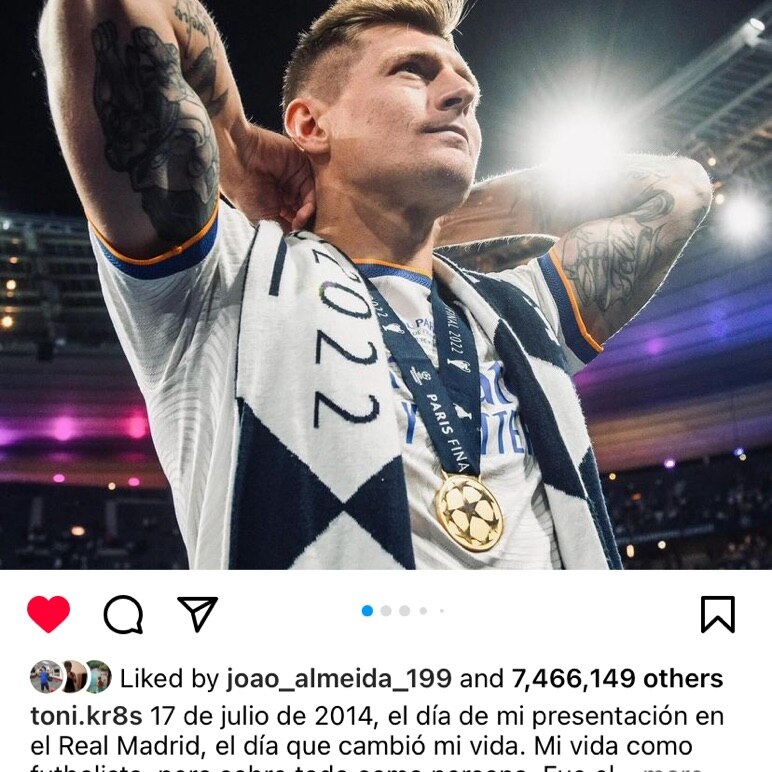772x772 pixels.
Task: Open the comments on this post
Action: tap(123, 614)
